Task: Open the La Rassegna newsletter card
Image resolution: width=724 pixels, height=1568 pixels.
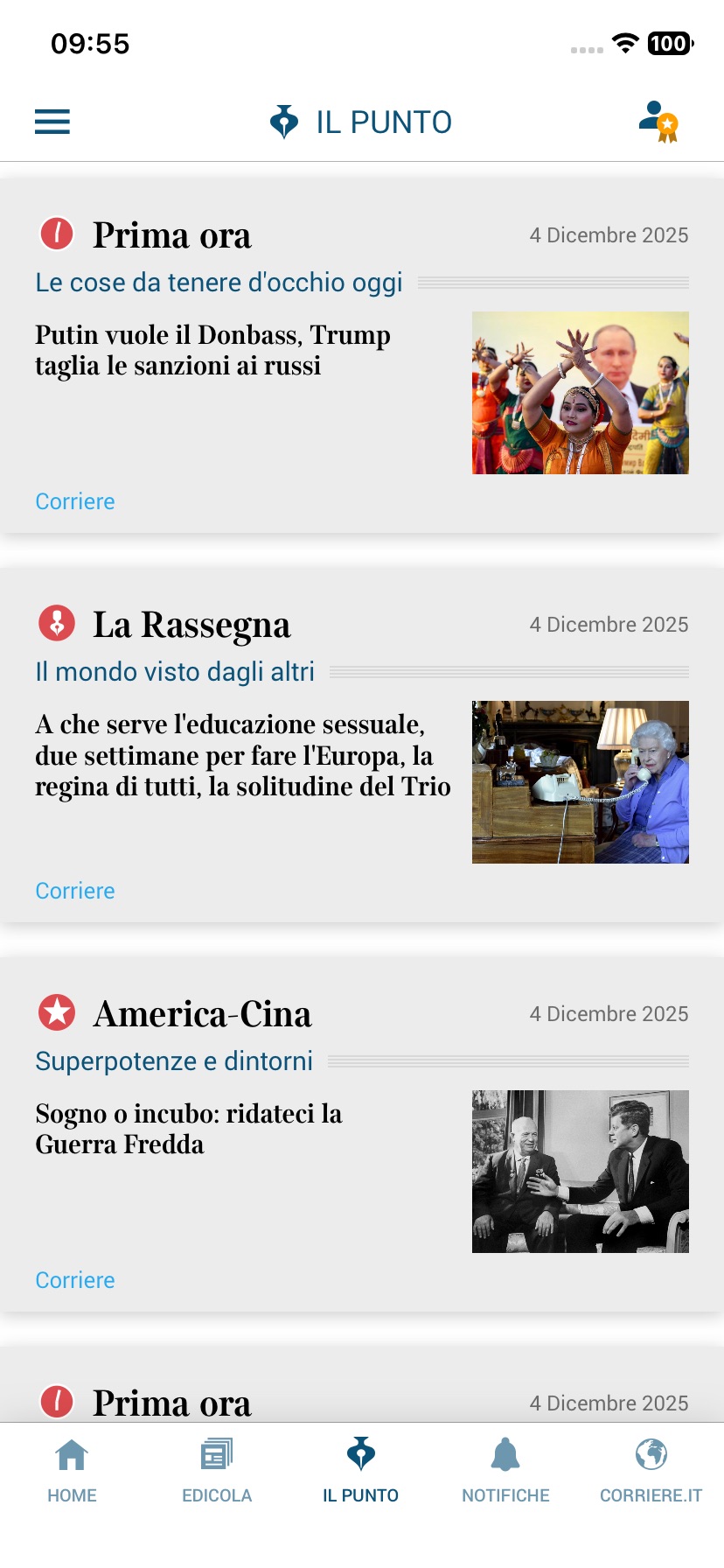Action: [x=362, y=745]
